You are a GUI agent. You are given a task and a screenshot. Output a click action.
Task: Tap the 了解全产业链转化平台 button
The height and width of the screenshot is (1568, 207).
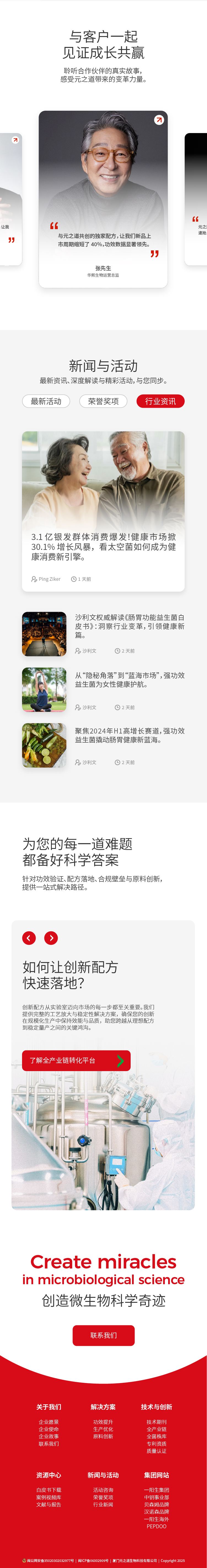pyautogui.click(x=76, y=1060)
